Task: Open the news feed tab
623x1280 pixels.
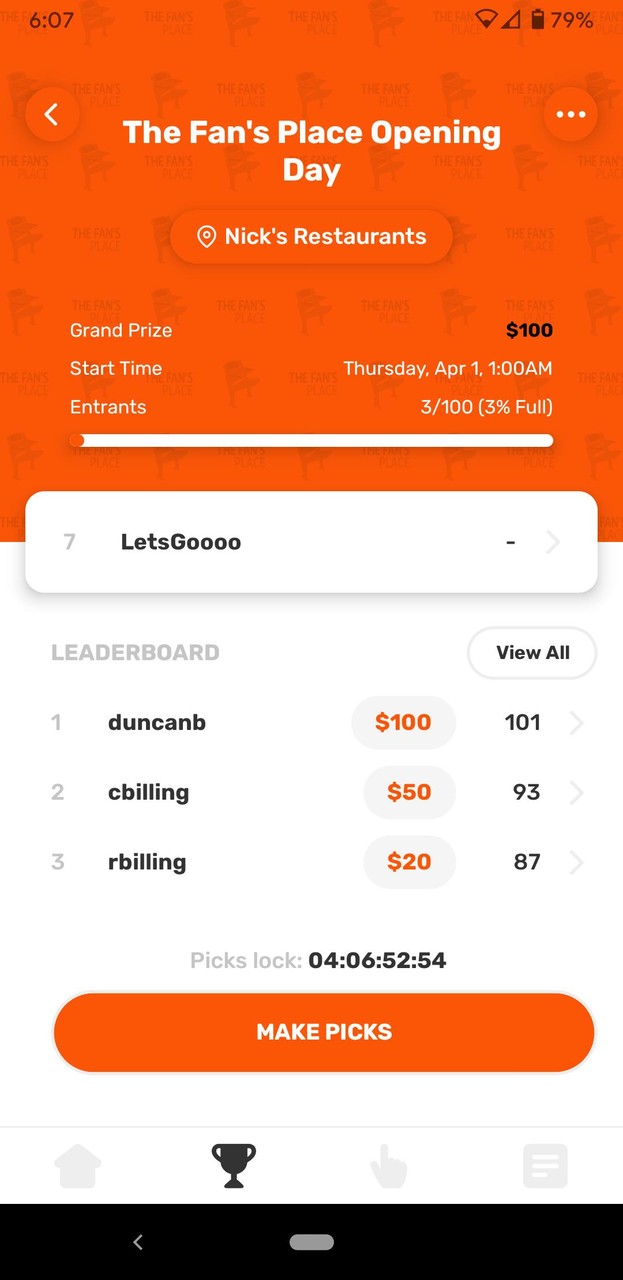Action: pos(545,1166)
